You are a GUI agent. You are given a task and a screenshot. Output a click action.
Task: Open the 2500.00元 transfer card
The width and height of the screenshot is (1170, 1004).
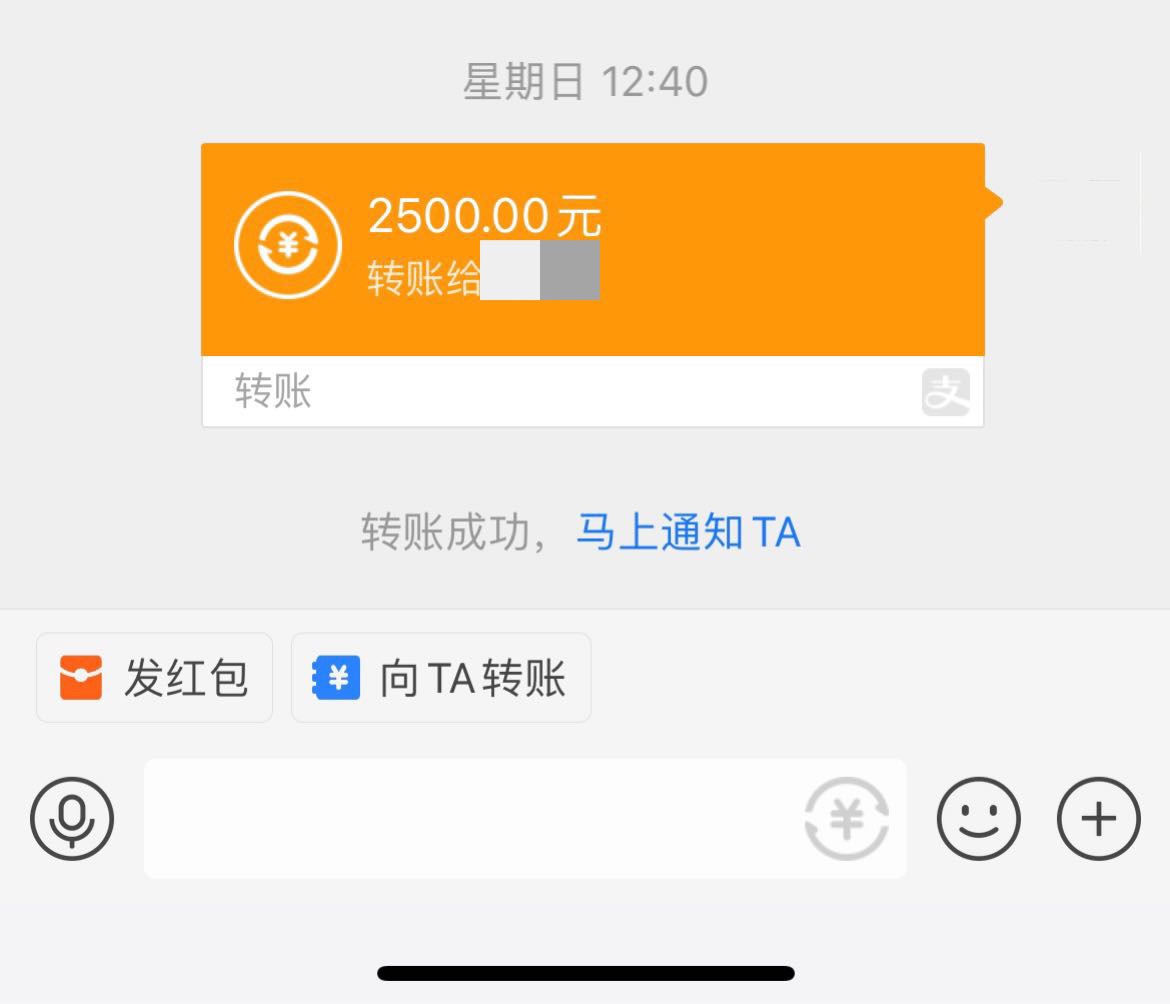592,250
